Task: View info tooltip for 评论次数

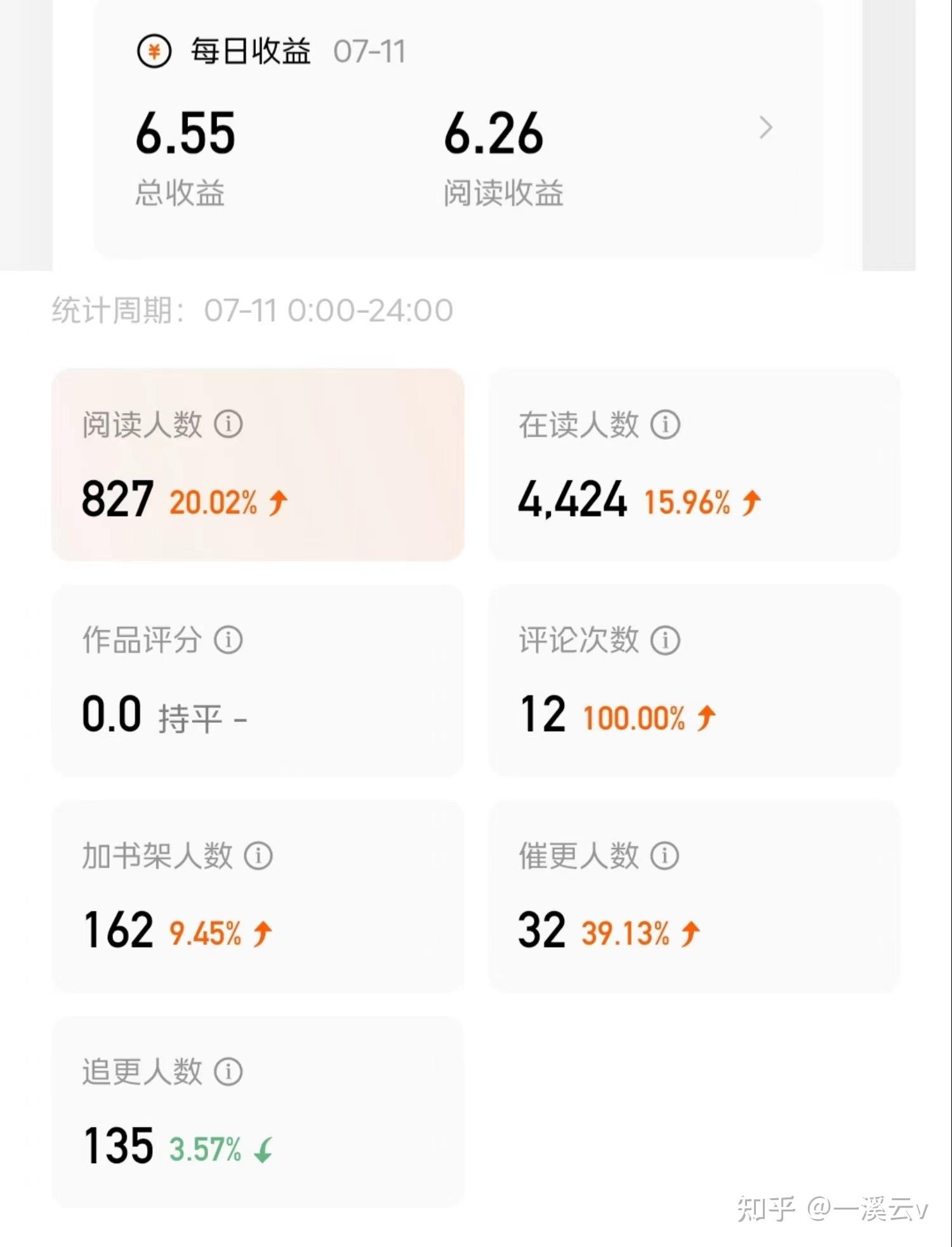Action: point(665,640)
